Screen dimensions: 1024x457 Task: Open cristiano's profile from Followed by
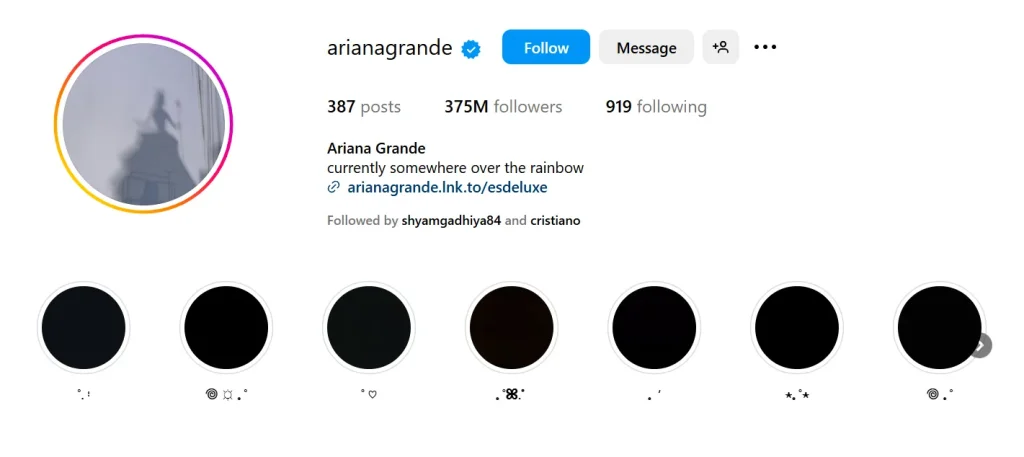(x=555, y=221)
